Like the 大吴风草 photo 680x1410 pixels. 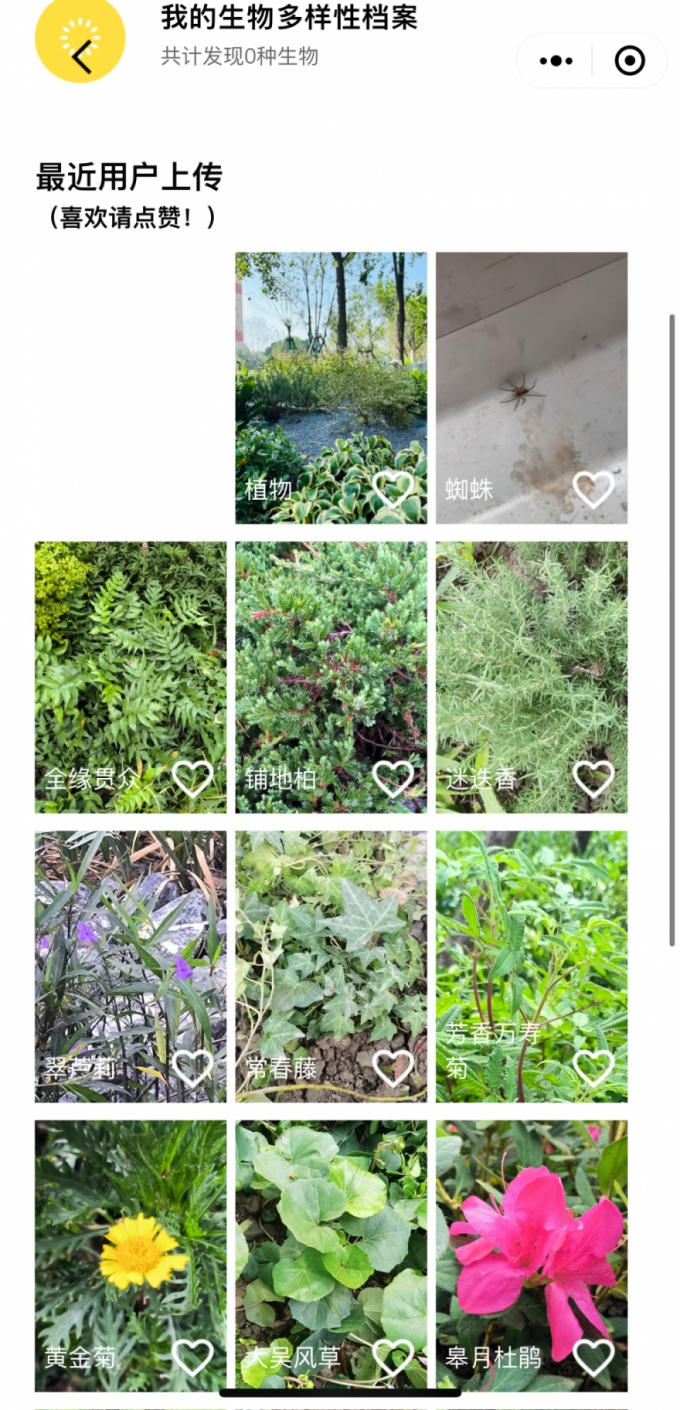pyautogui.click(x=393, y=1356)
